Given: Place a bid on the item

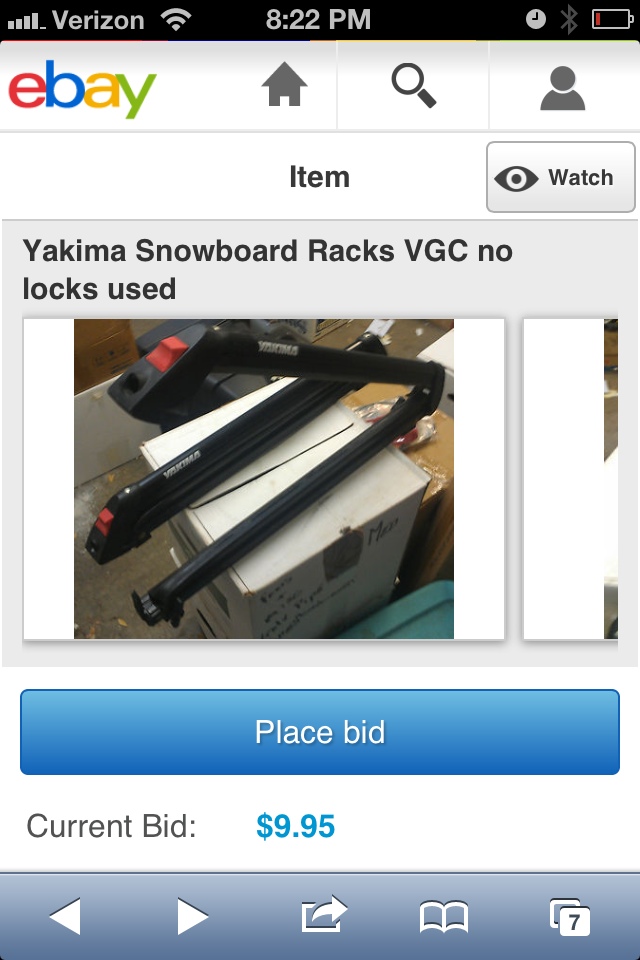Looking at the screenshot, I should click(320, 732).
